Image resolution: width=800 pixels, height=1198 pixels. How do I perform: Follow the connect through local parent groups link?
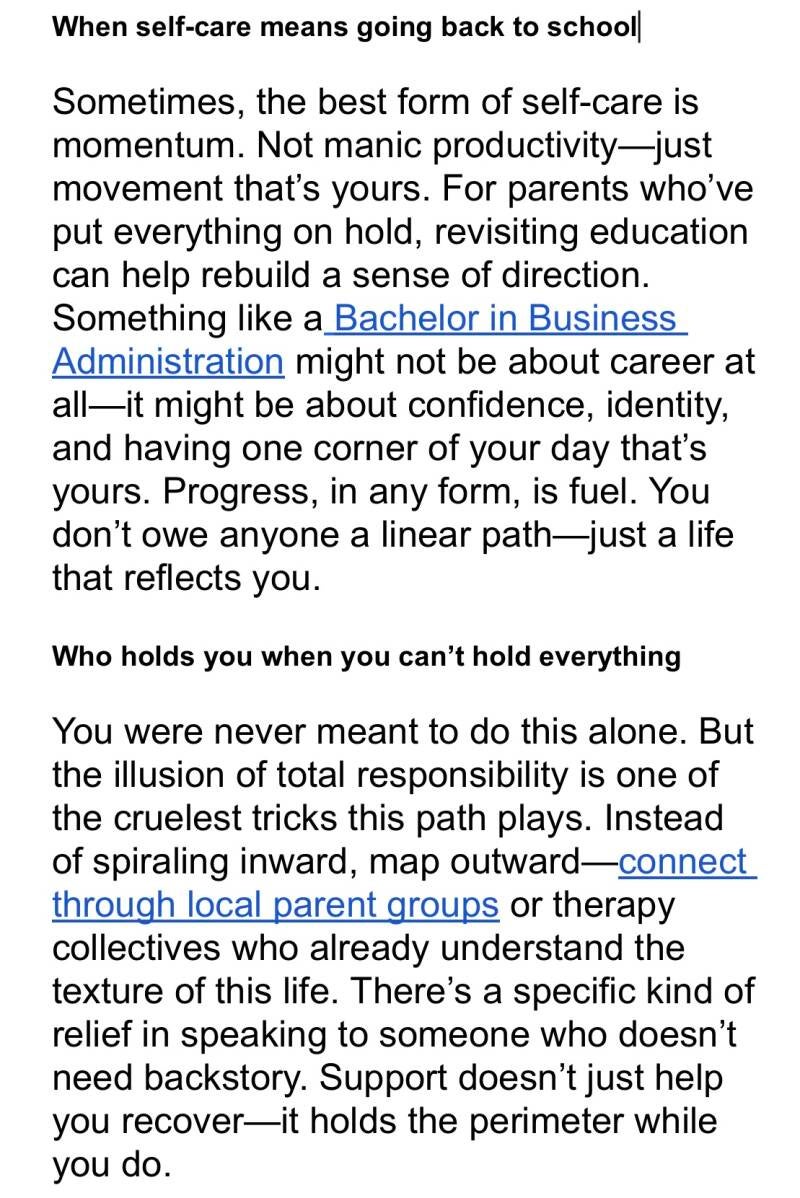coord(274,905)
